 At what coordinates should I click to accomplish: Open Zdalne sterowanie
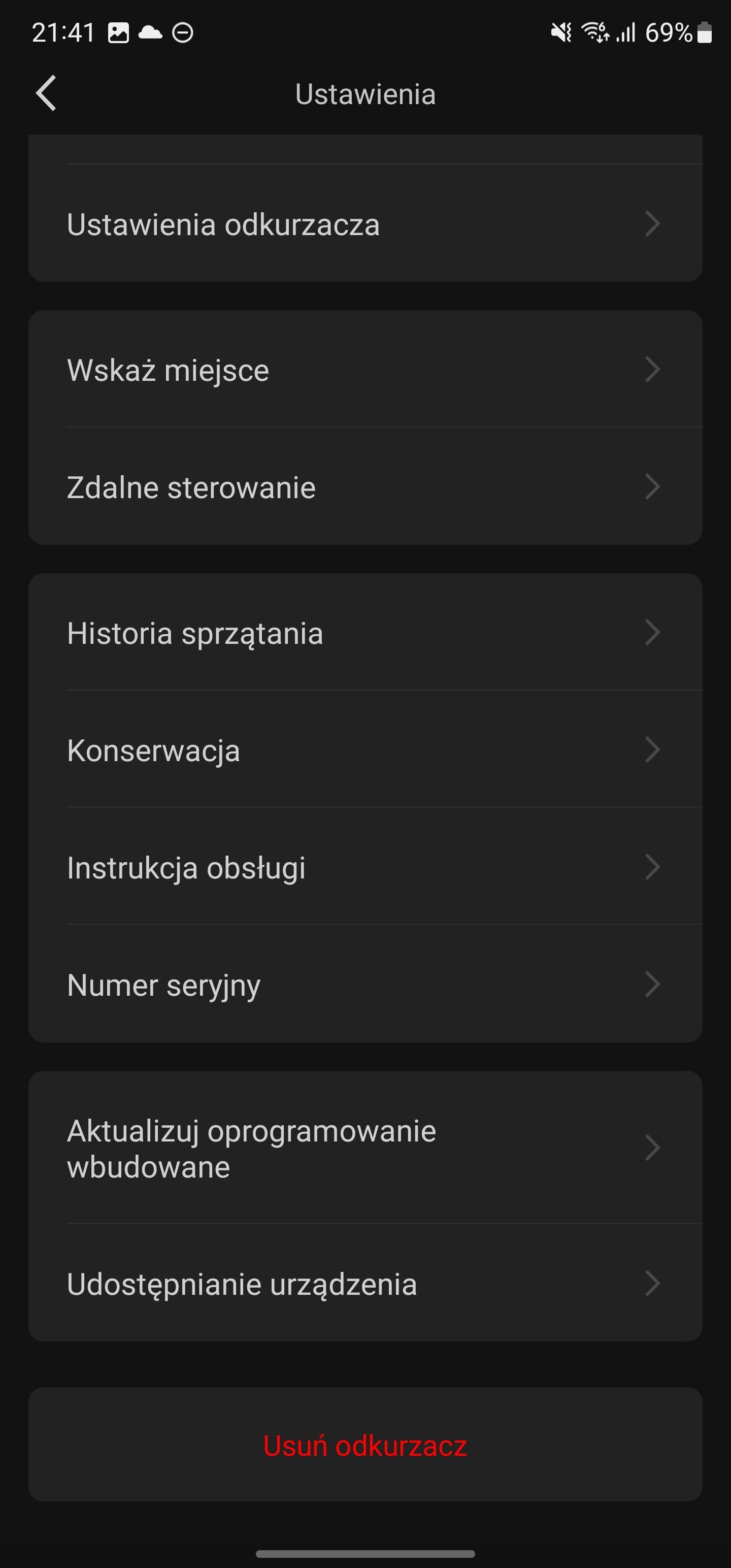pos(365,486)
